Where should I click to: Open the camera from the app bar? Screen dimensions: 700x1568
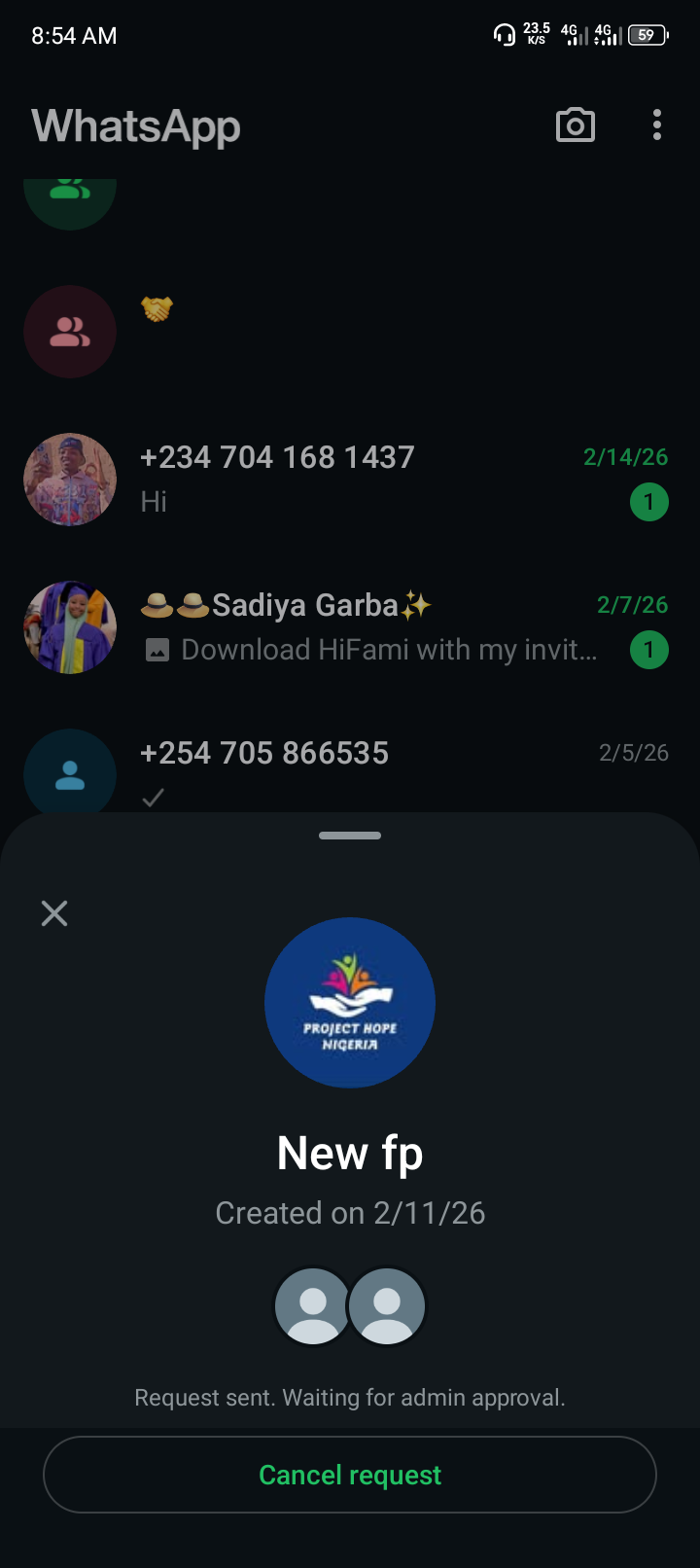[x=575, y=125]
